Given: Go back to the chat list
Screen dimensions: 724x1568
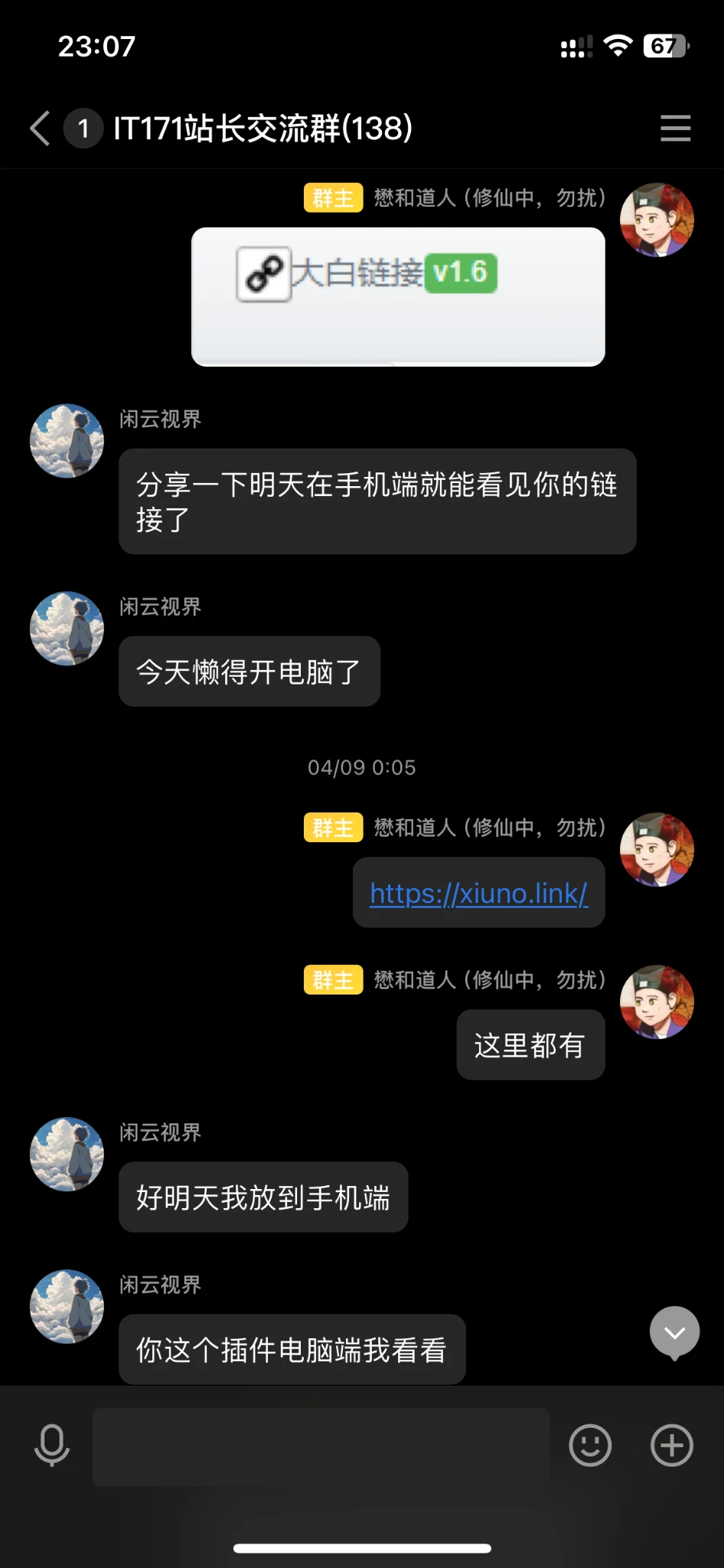Looking at the screenshot, I should click(x=41, y=128).
